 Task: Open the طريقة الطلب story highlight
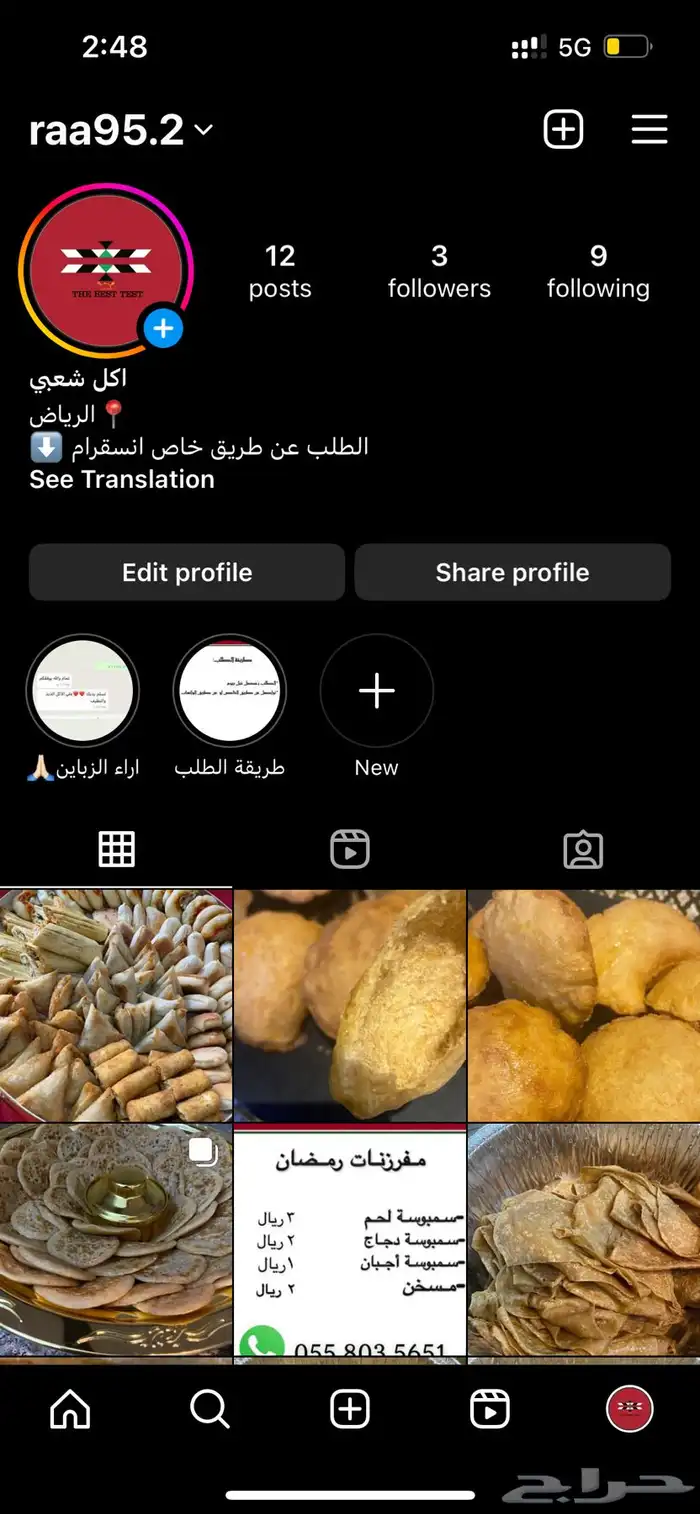tap(230, 691)
